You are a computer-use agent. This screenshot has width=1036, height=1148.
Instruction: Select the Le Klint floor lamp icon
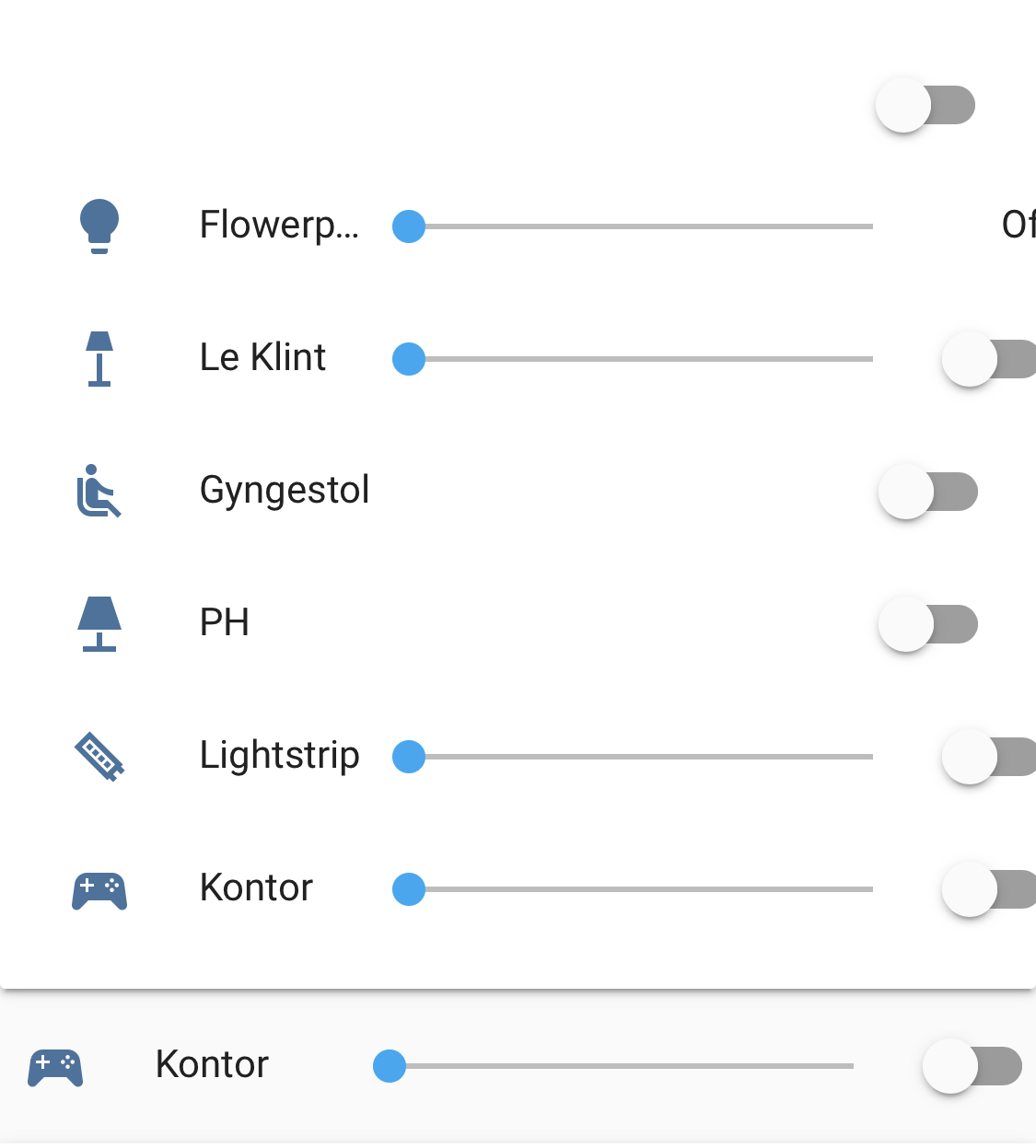pyautogui.click(x=99, y=358)
